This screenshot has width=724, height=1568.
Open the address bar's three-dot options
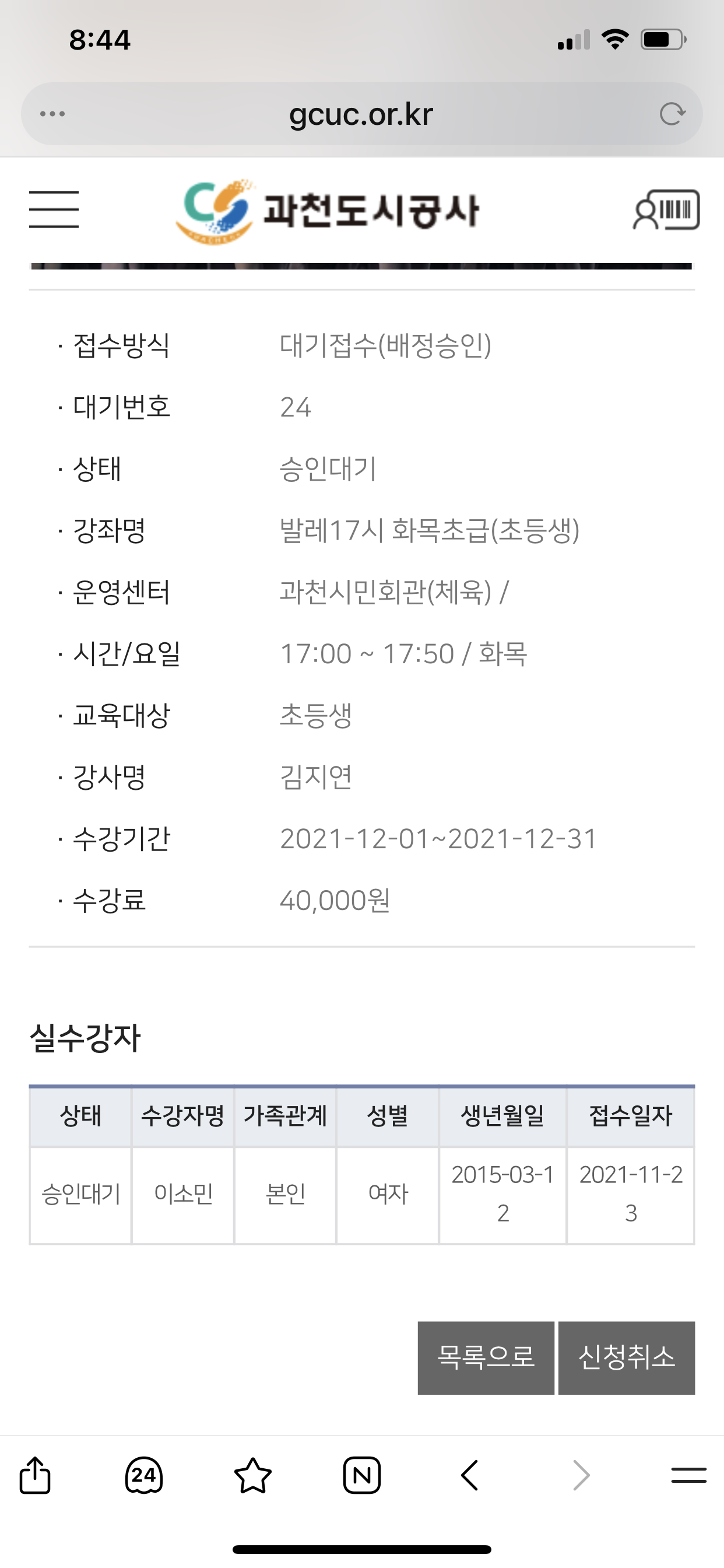(x=52, y=114)
